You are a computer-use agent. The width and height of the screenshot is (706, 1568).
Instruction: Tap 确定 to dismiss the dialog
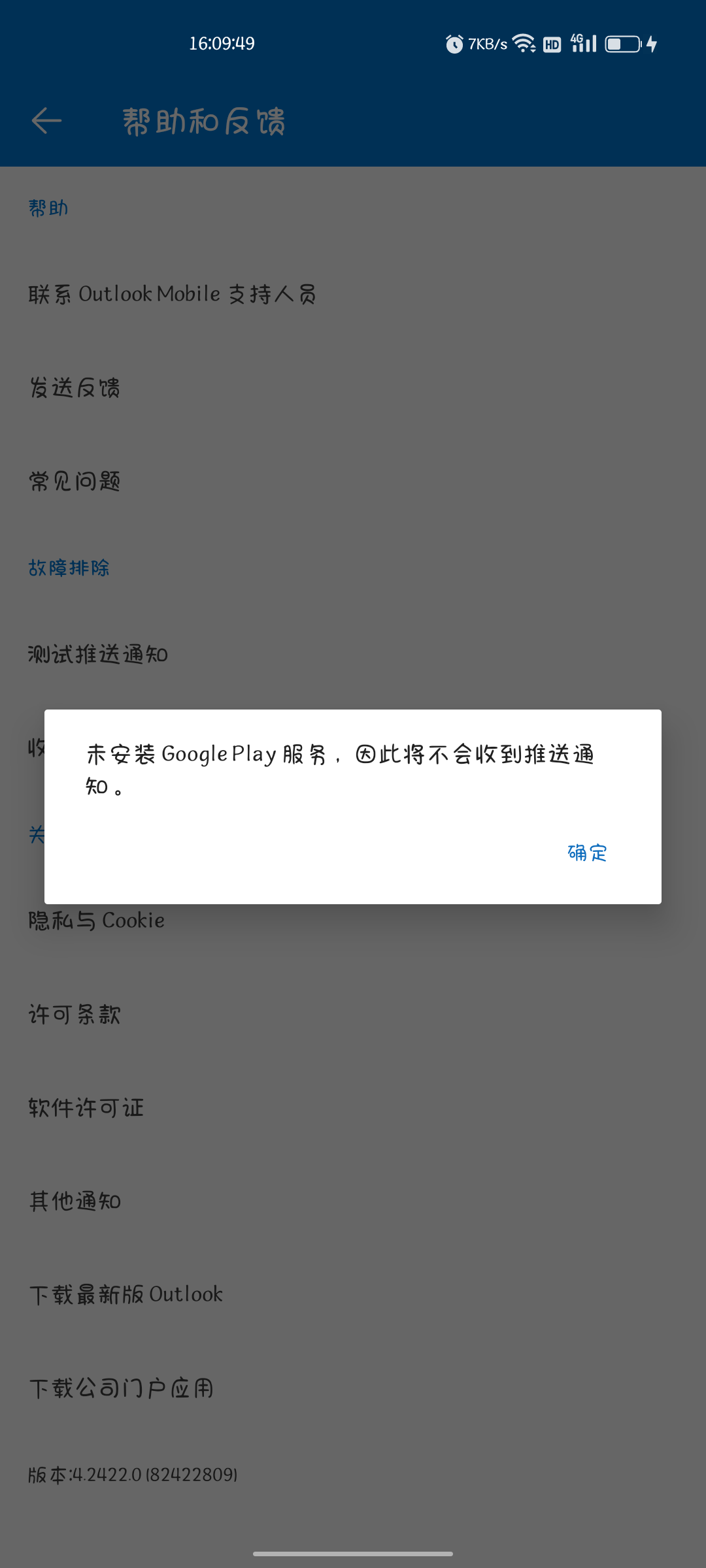tap(587, 853)
